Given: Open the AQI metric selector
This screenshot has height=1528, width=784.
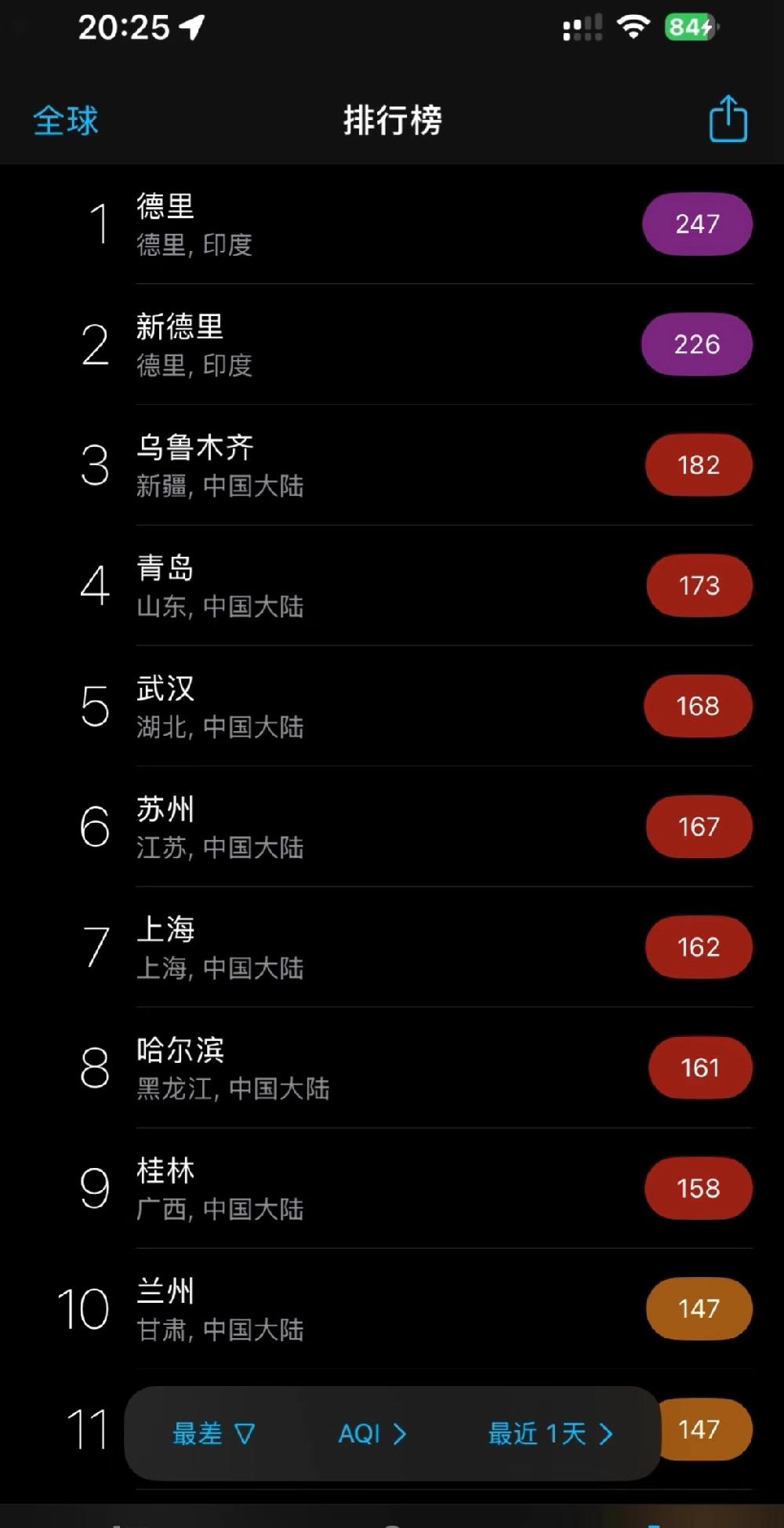Looking at the screenshot, I should 372,1432.
